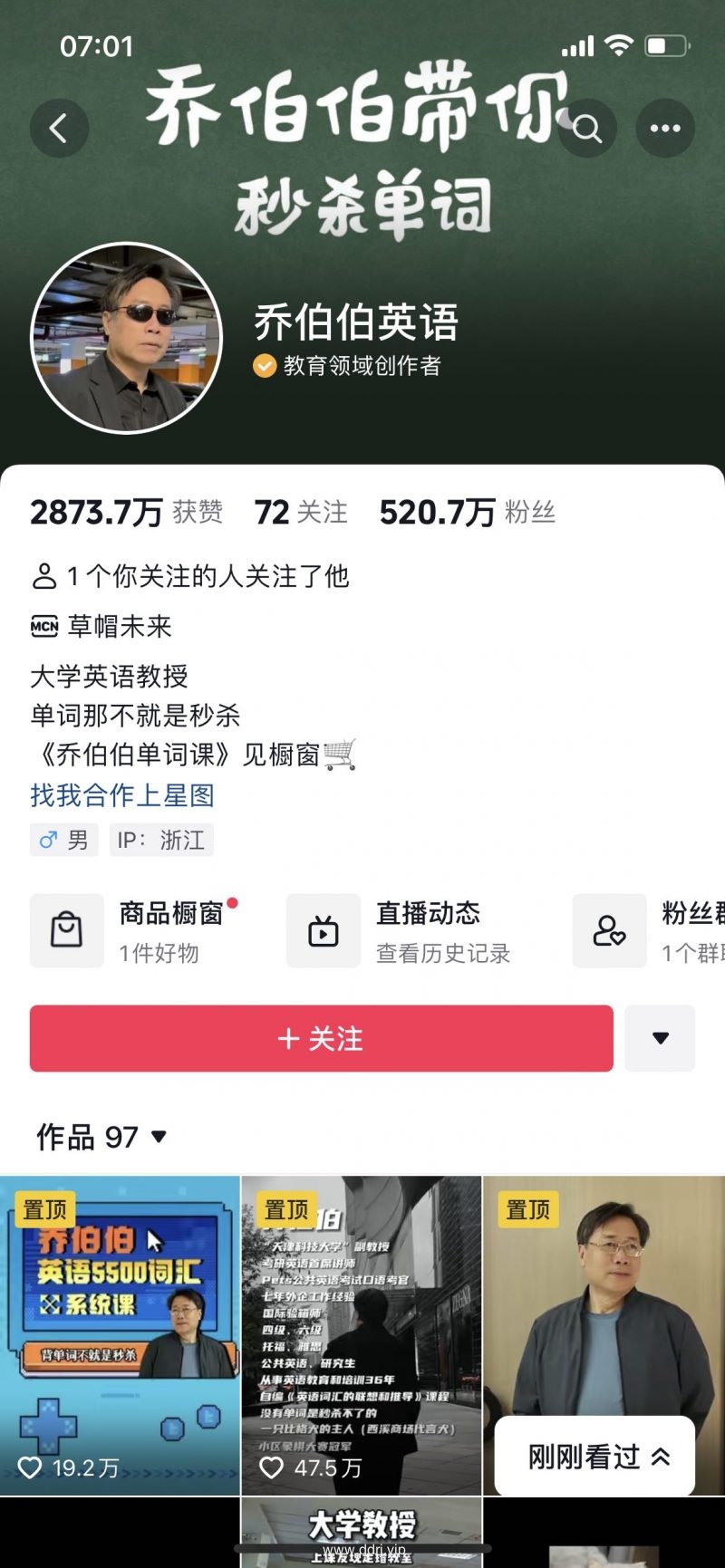The width and height of the screenshot is (725, 1568).
Task: See who you follow that follows him
Action: coord(190,576)
